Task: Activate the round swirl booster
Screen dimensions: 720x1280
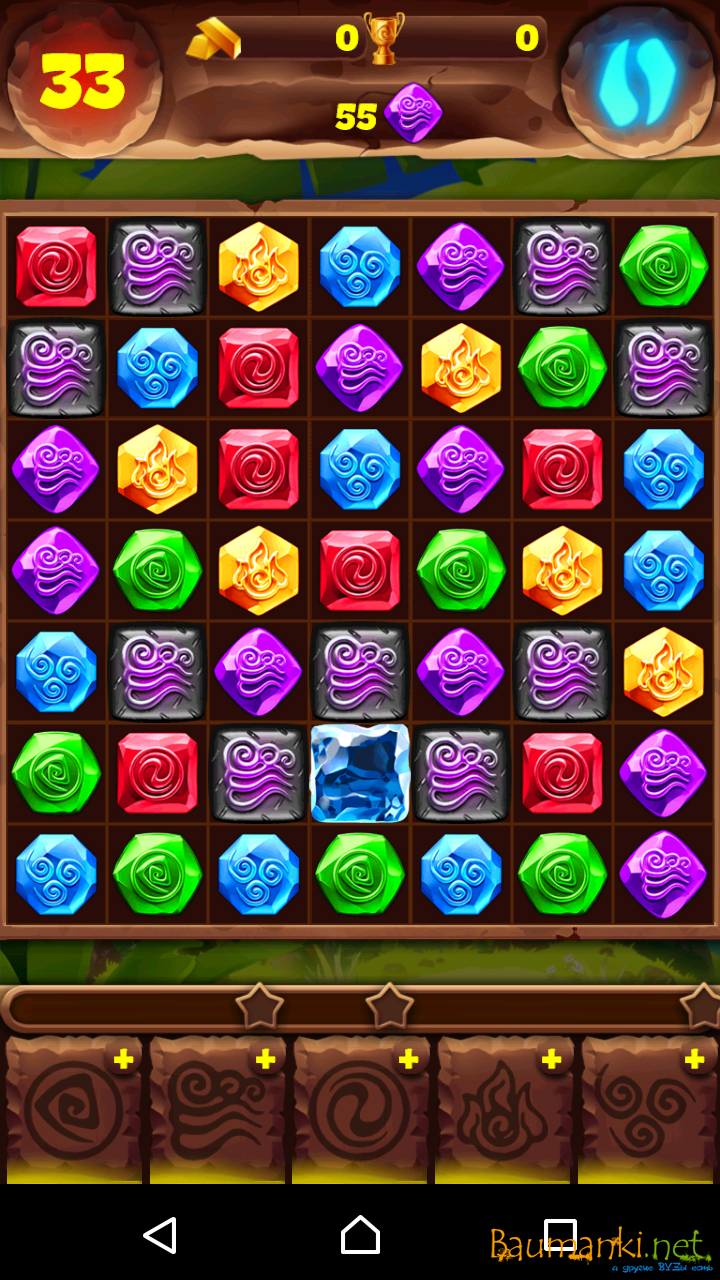Action: pos(360,1110)
